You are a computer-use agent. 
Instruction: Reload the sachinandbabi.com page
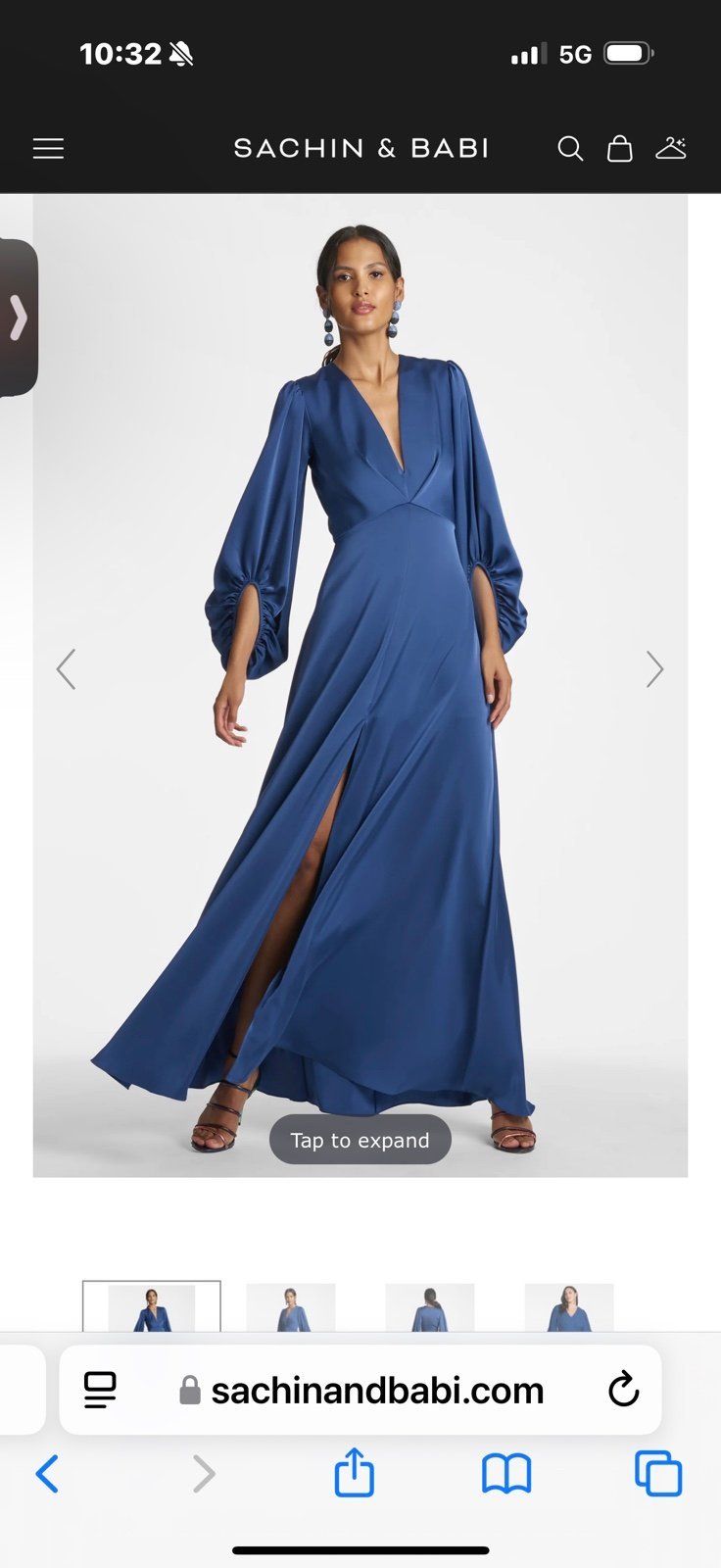(623, 1389)
